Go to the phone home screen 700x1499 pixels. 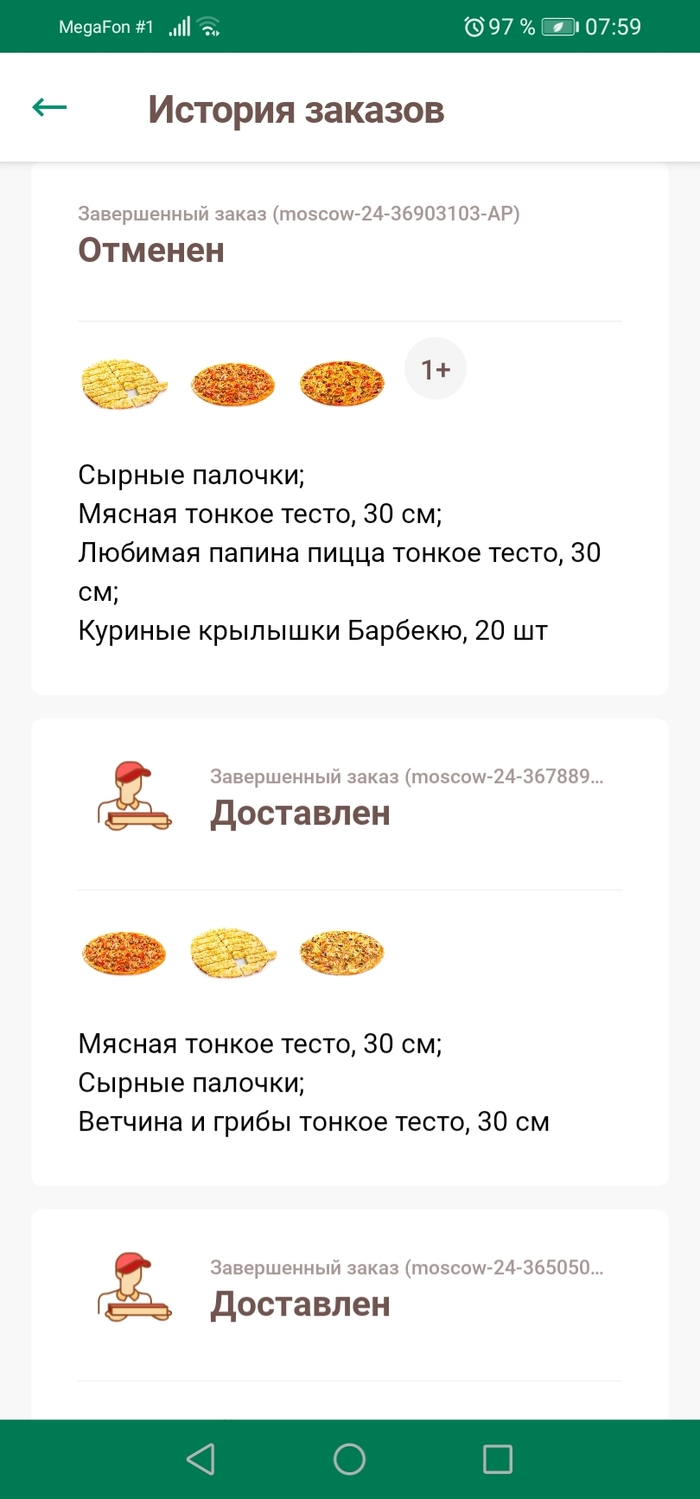click(349, 1459)
